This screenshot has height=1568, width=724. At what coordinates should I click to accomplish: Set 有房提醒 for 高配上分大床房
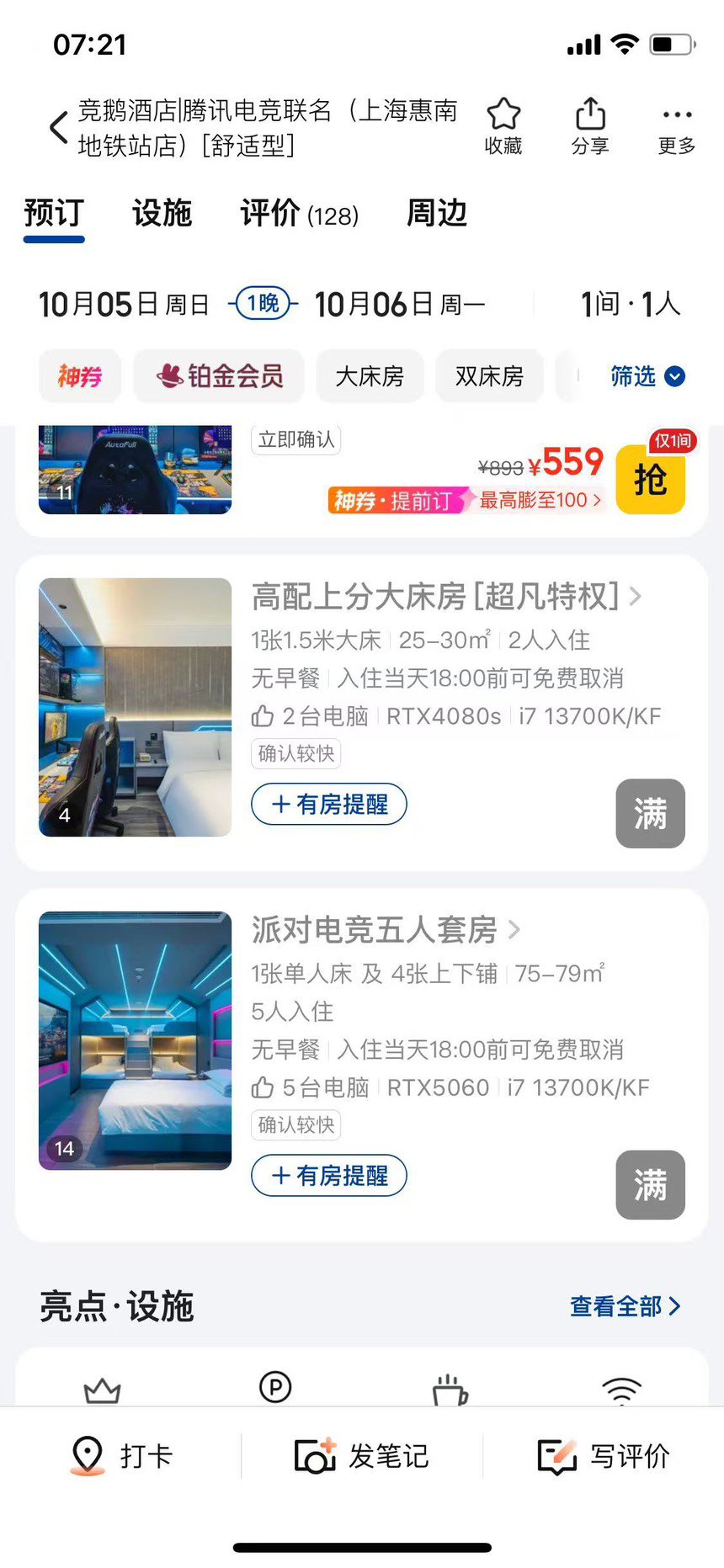click(329, 805)
